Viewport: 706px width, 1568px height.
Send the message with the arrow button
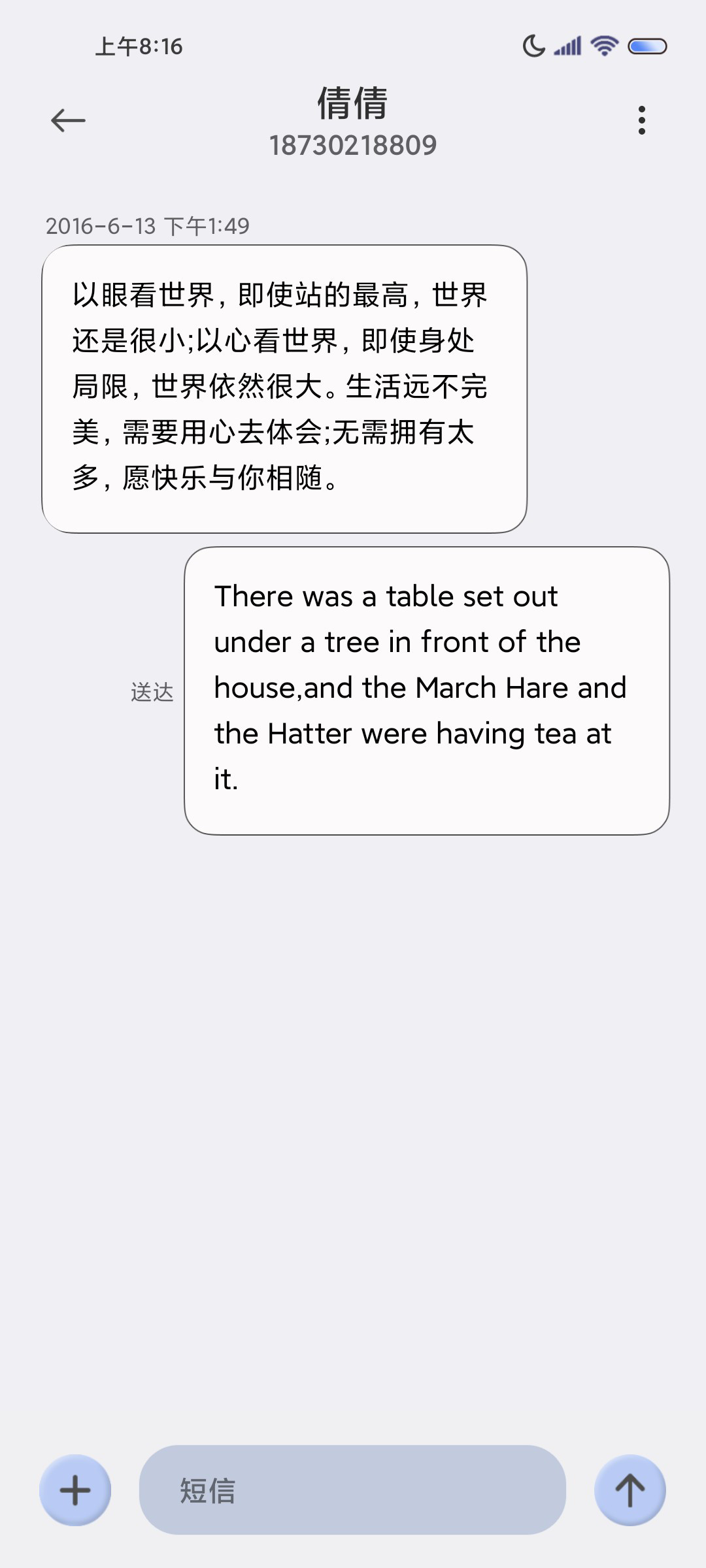pos(630,1490)
